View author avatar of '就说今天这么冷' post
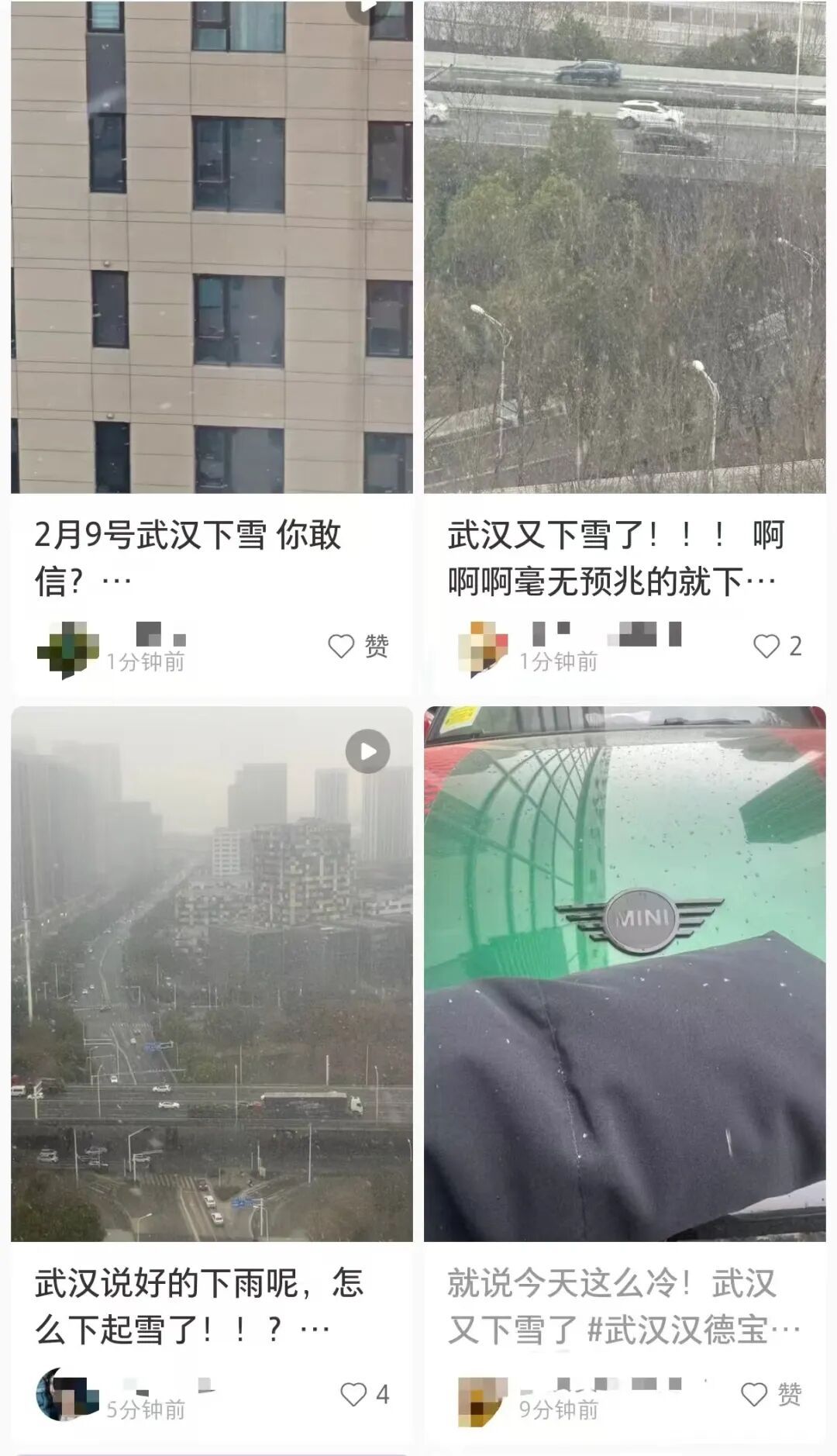The width and height of the screenshot is (837, 1456). pyautogui.click(x=482, y=1400)
